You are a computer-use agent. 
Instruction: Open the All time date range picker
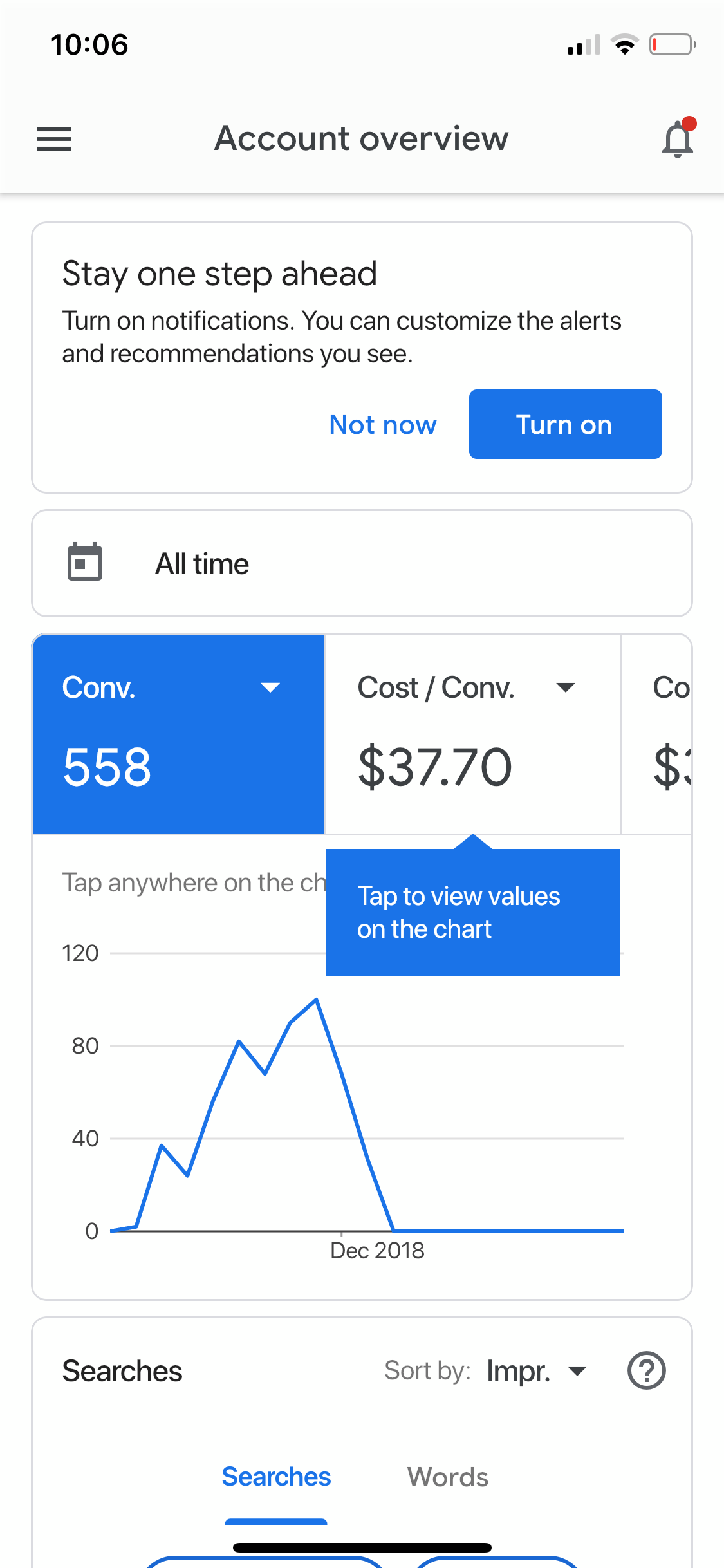pyautogui.click(x=362, y=564)
